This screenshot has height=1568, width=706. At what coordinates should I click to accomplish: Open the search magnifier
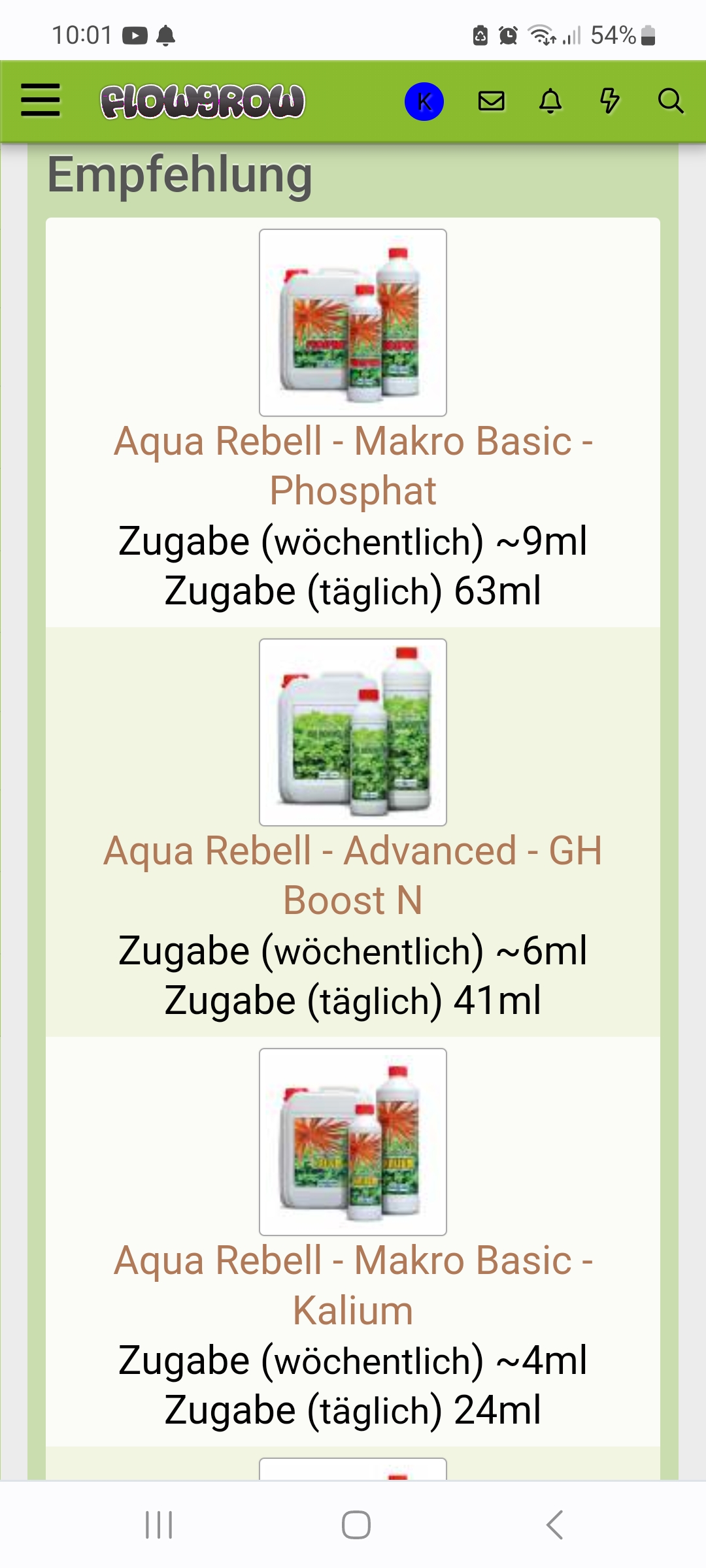point(670,101)
